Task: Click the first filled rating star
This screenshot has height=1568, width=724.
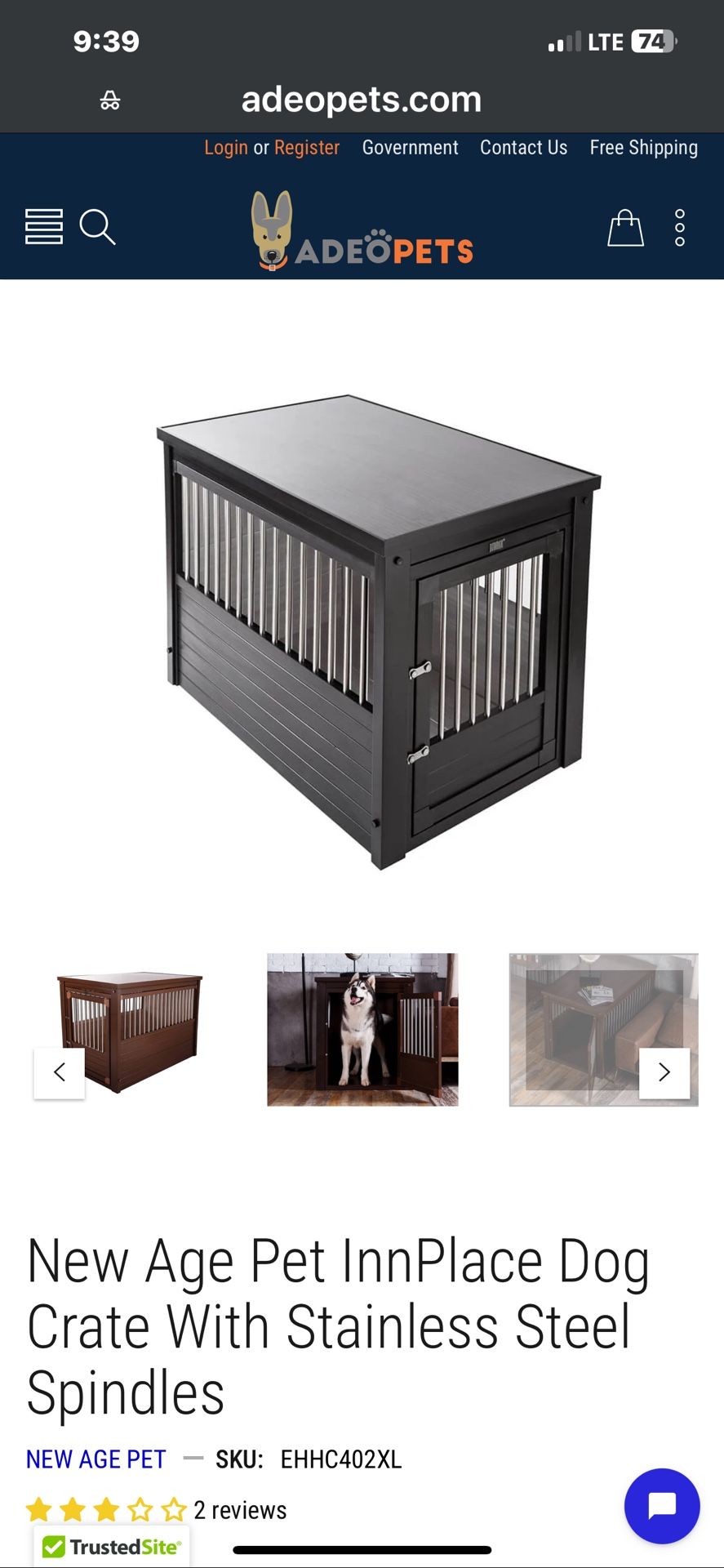Action: tap(39, 1510)
